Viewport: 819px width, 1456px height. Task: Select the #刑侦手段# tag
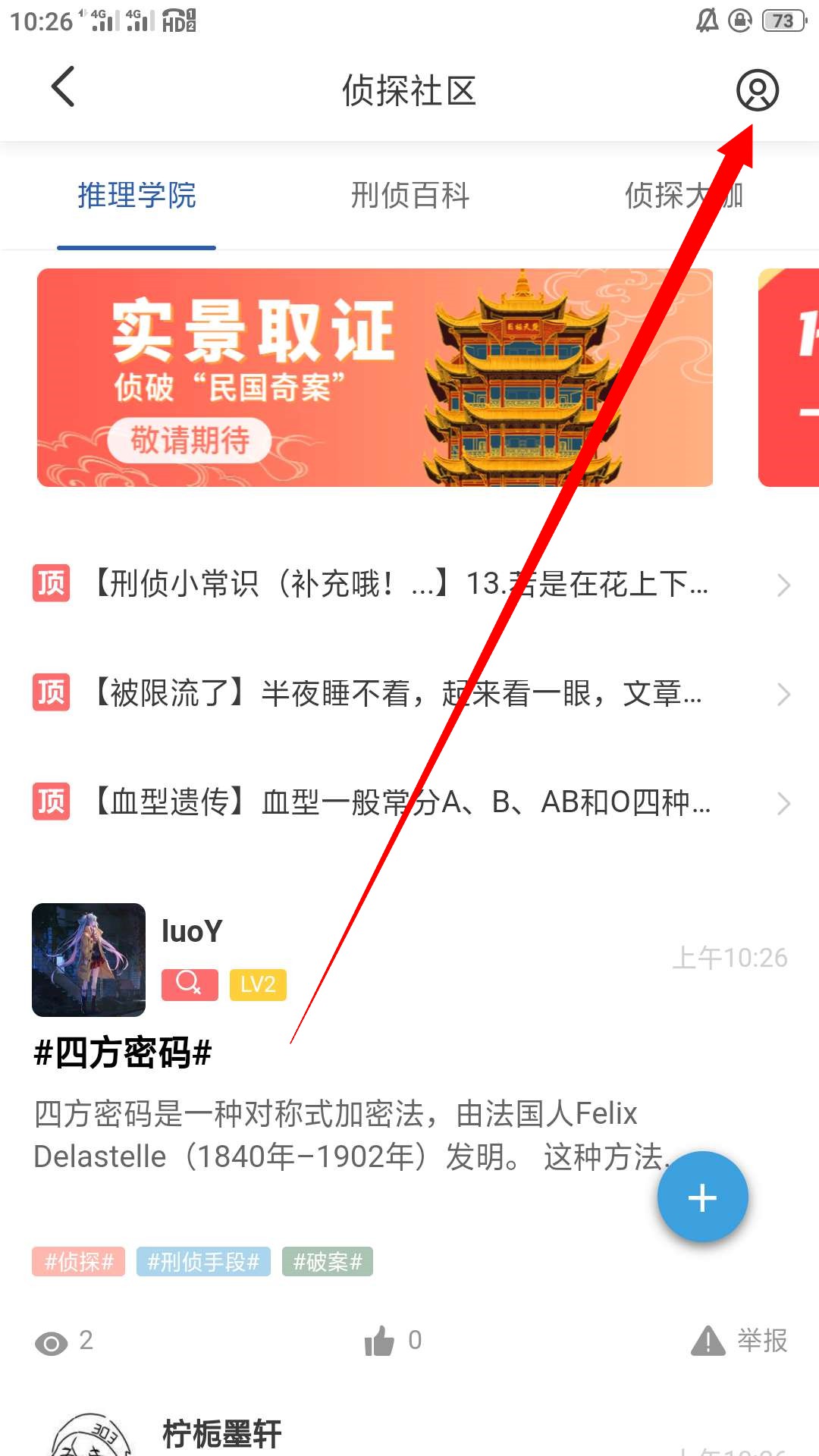203,1262
